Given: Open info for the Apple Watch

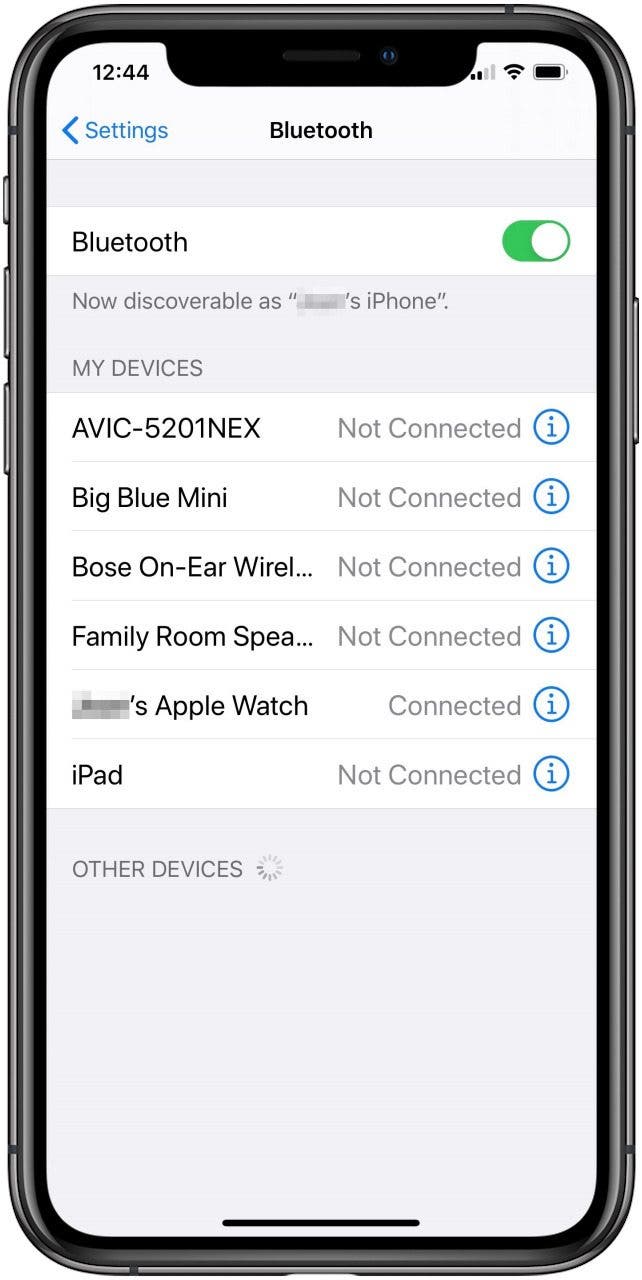Looking at the screenshot, I should click(x=551, y=705).
